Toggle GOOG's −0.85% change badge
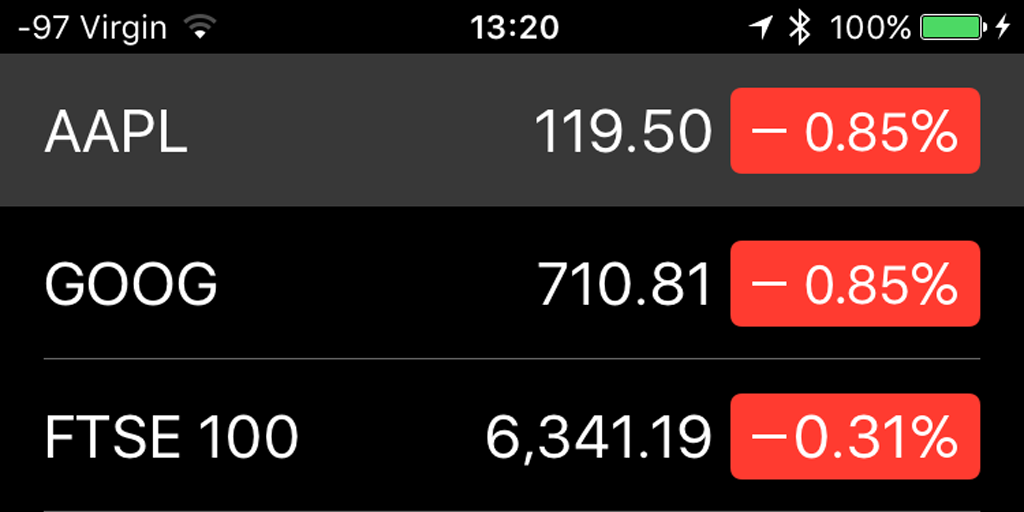The width and height of the screenshot is (1024, 512). (855, 284)
